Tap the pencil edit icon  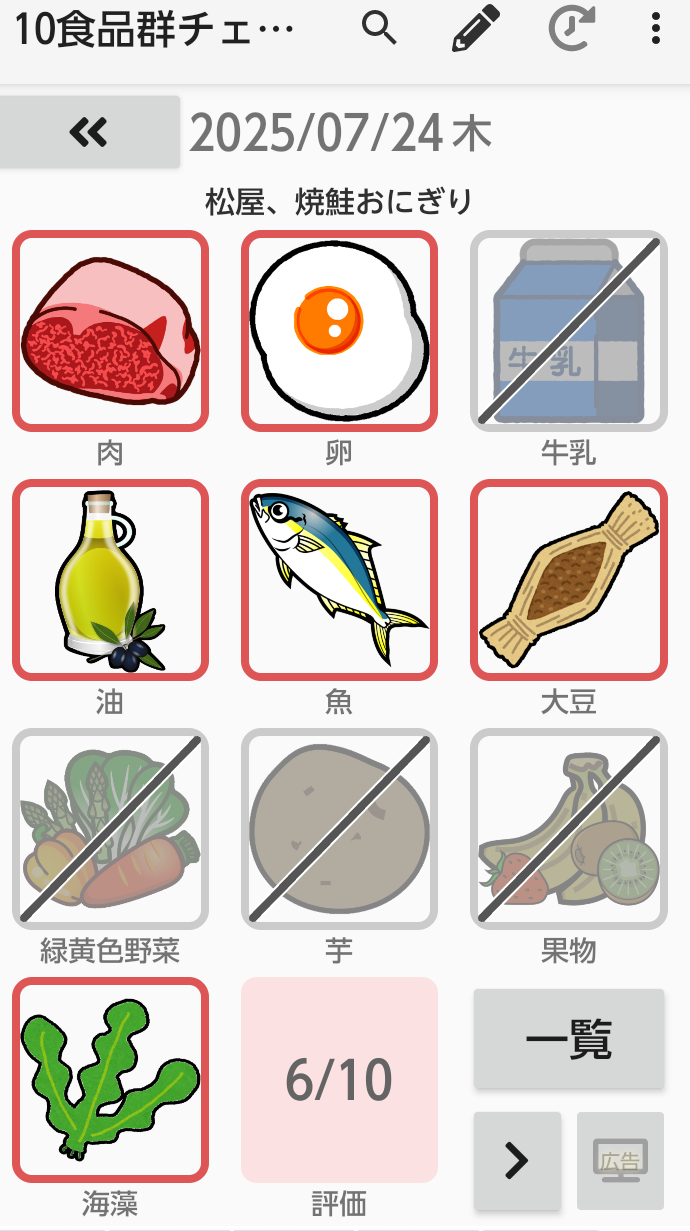click(475, 29)
